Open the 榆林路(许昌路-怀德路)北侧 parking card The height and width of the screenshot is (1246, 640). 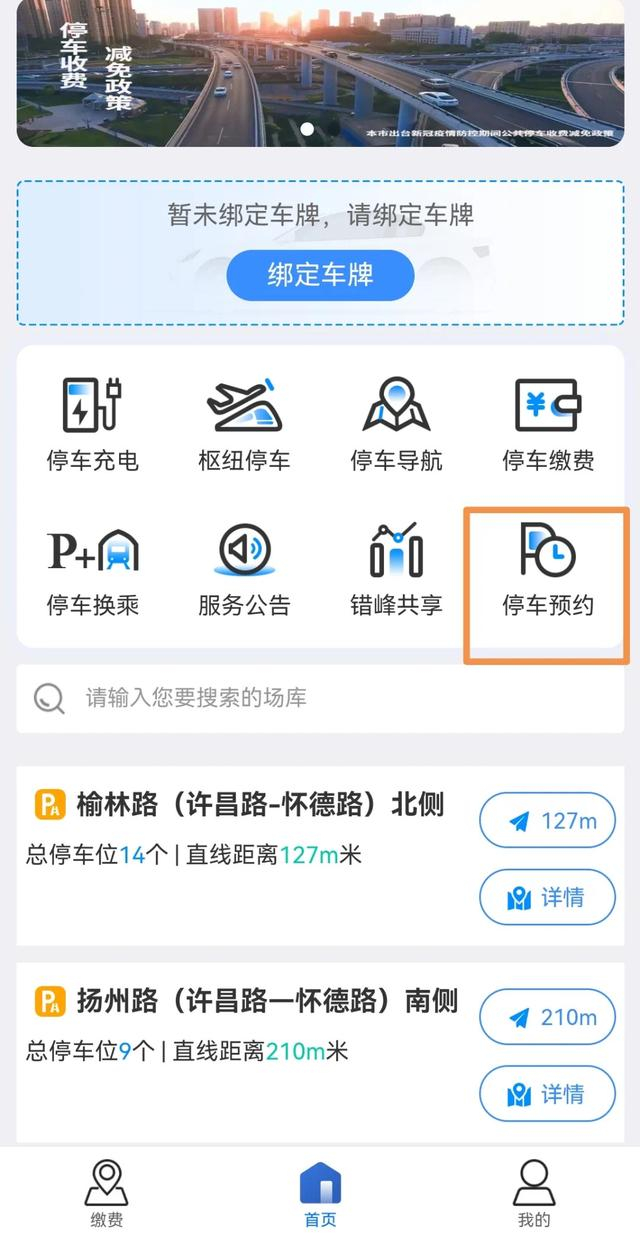(320, 856)
